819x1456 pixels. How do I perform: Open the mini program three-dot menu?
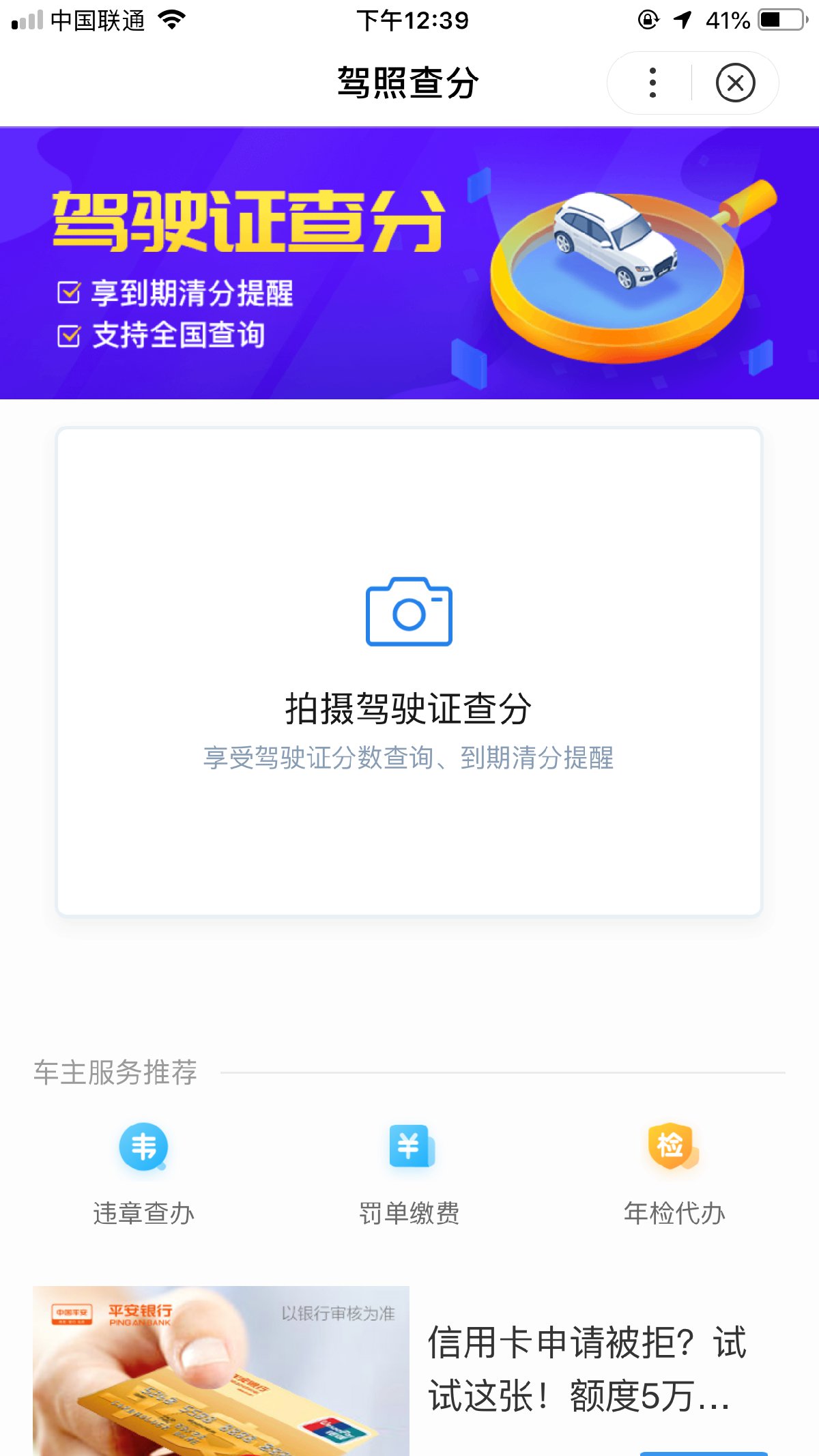click(652, 83)
